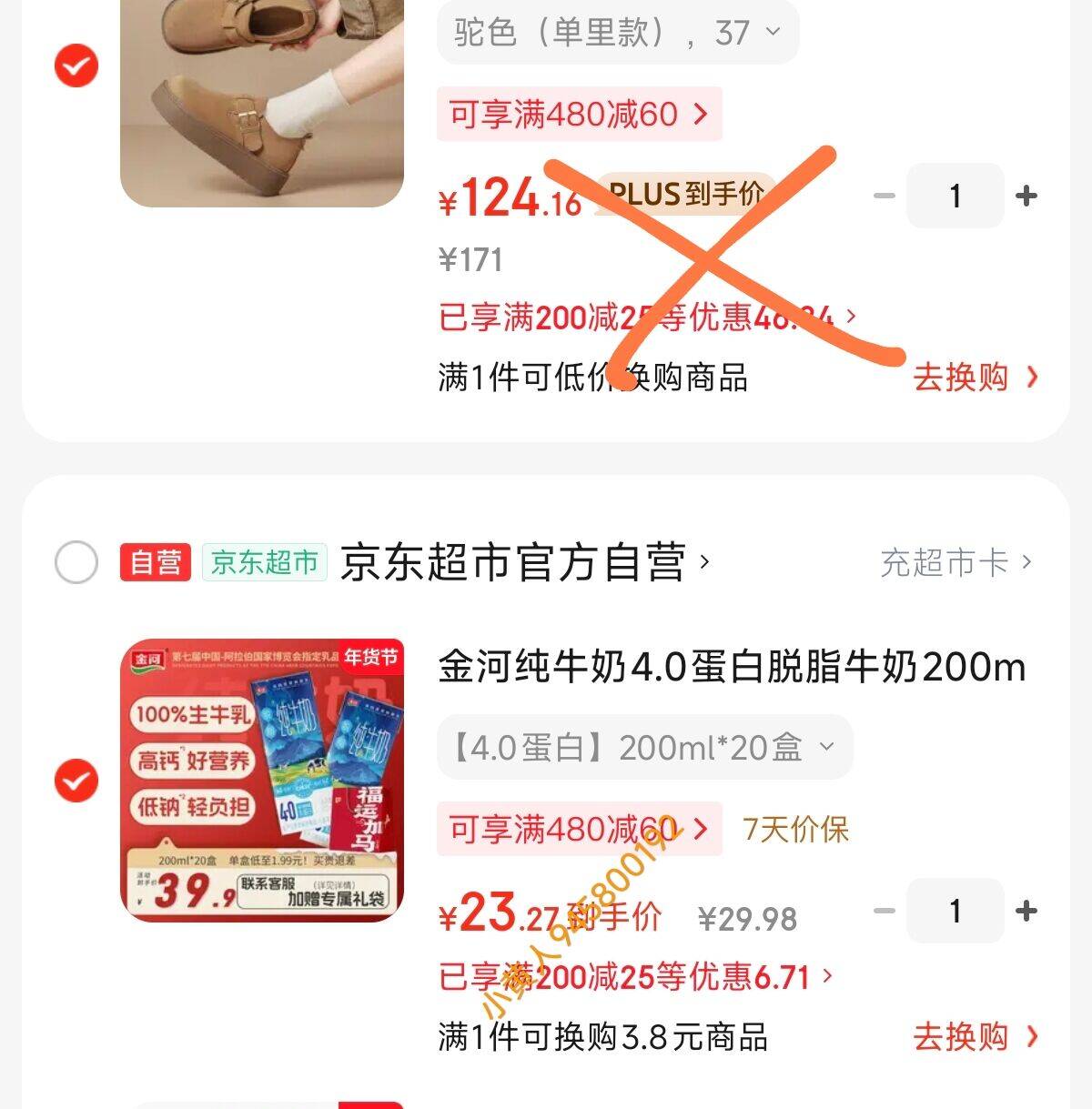Open the 金河纯牛奶 product image
The height and width of the screenshot is (1109, 1092).
pyautogui.click(x=262, y=780)
